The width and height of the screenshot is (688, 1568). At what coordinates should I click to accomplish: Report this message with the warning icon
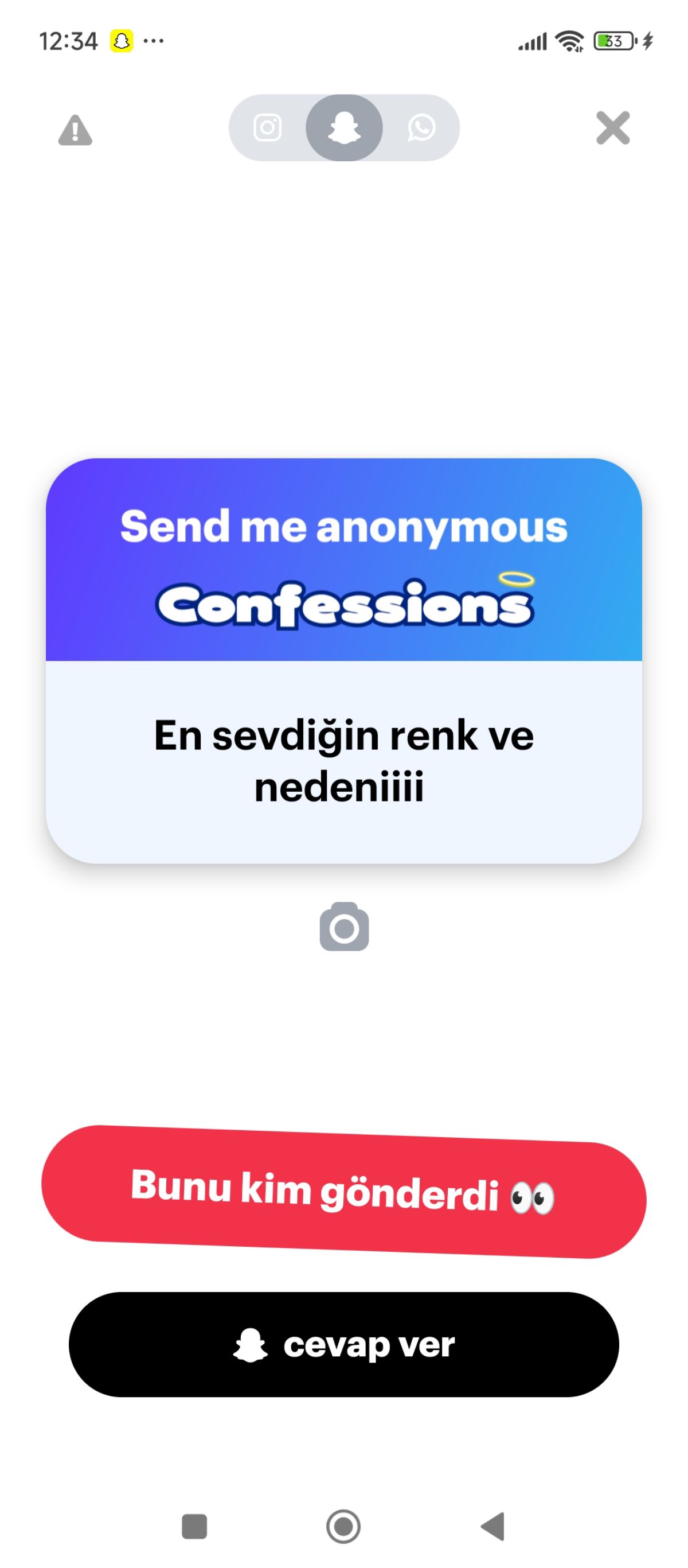[x=75, y=130]
